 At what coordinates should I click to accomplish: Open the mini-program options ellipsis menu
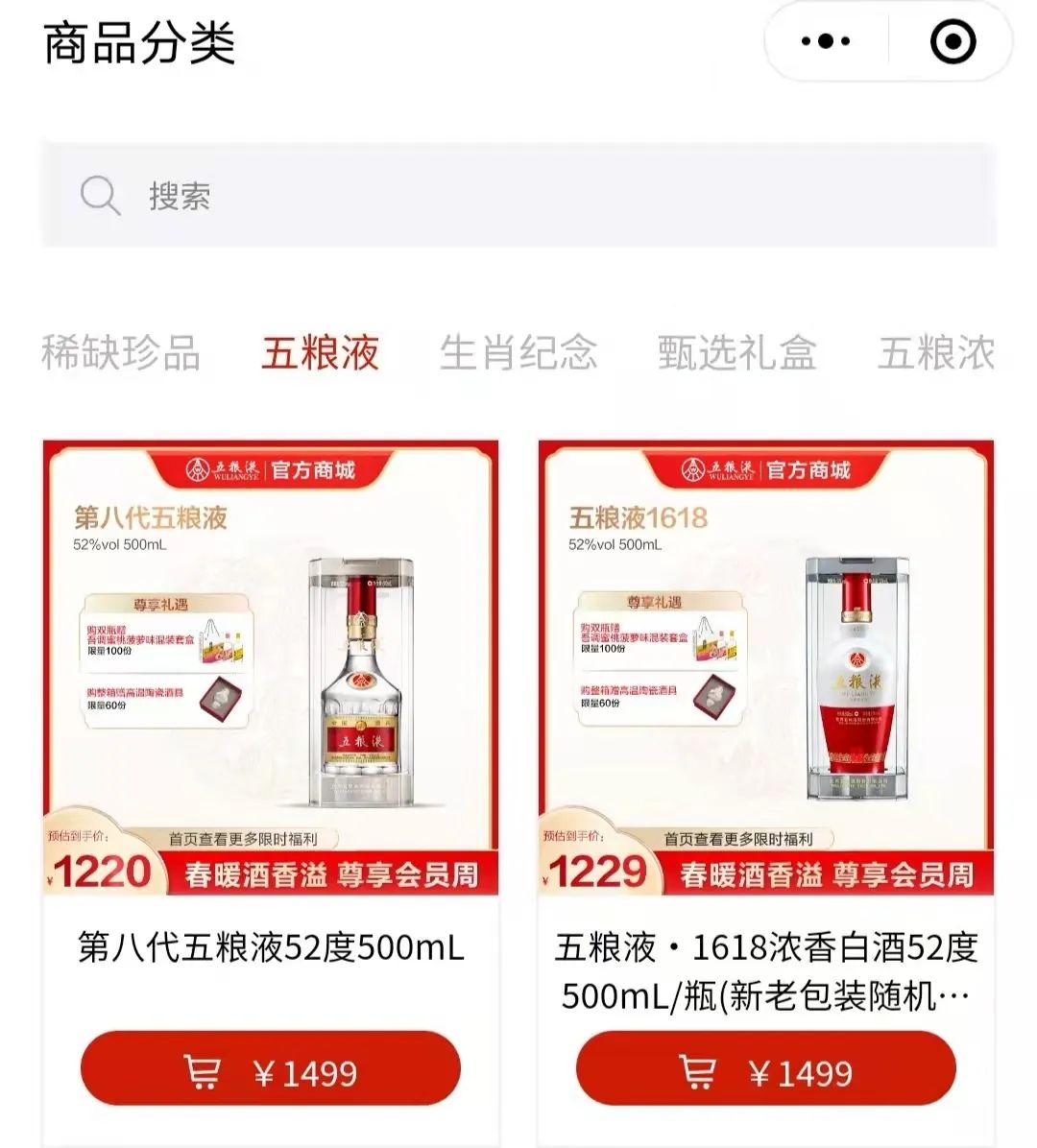click(x=824, y=40)
